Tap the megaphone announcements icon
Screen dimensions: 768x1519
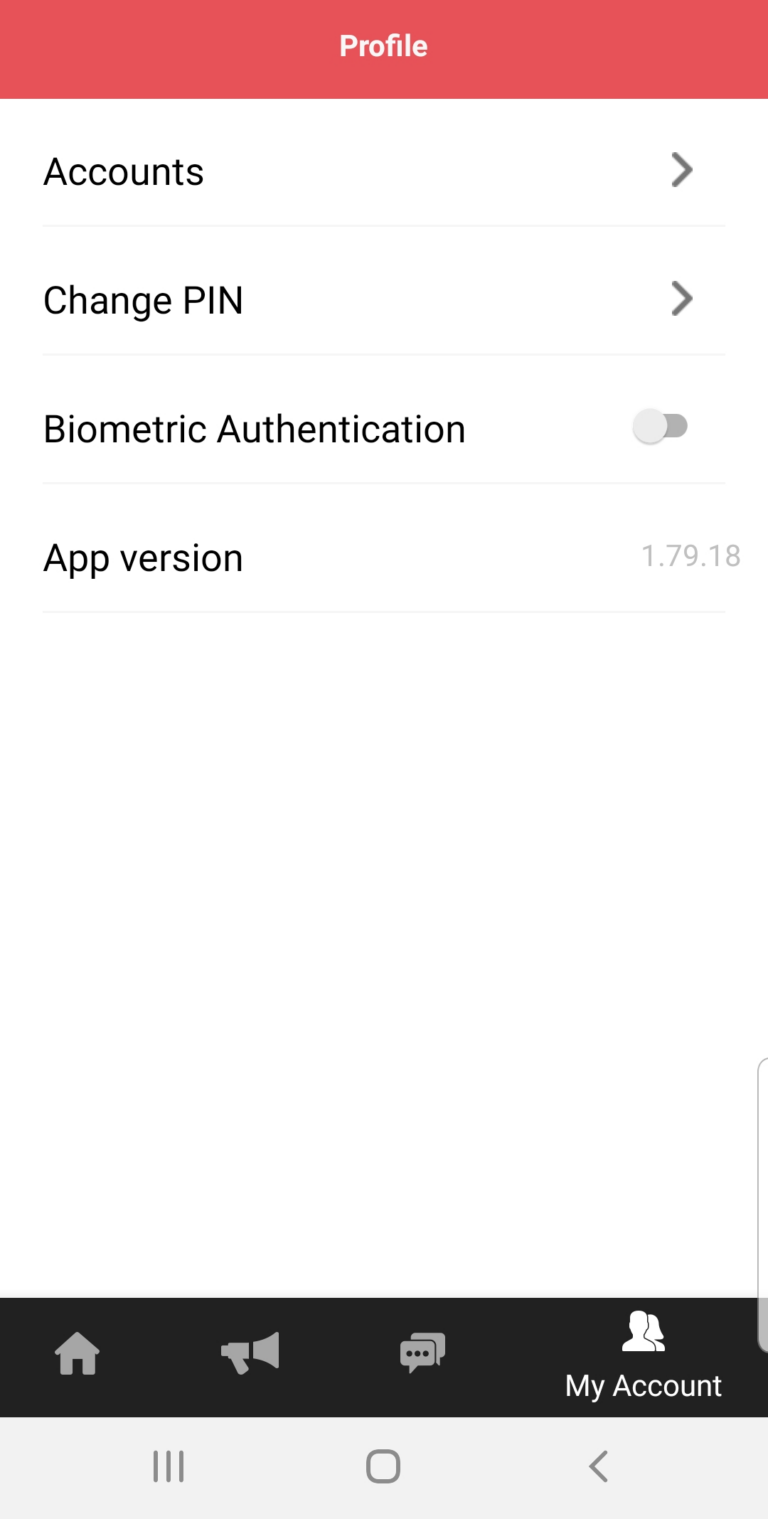249,1352
